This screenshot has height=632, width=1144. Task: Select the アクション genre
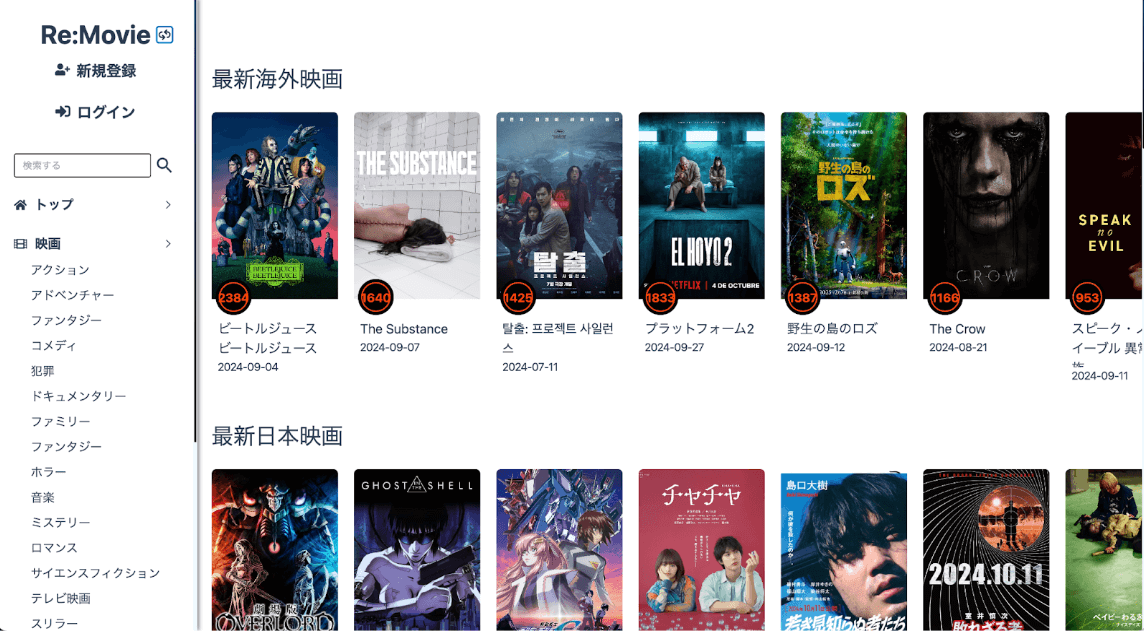click(60, 270)
